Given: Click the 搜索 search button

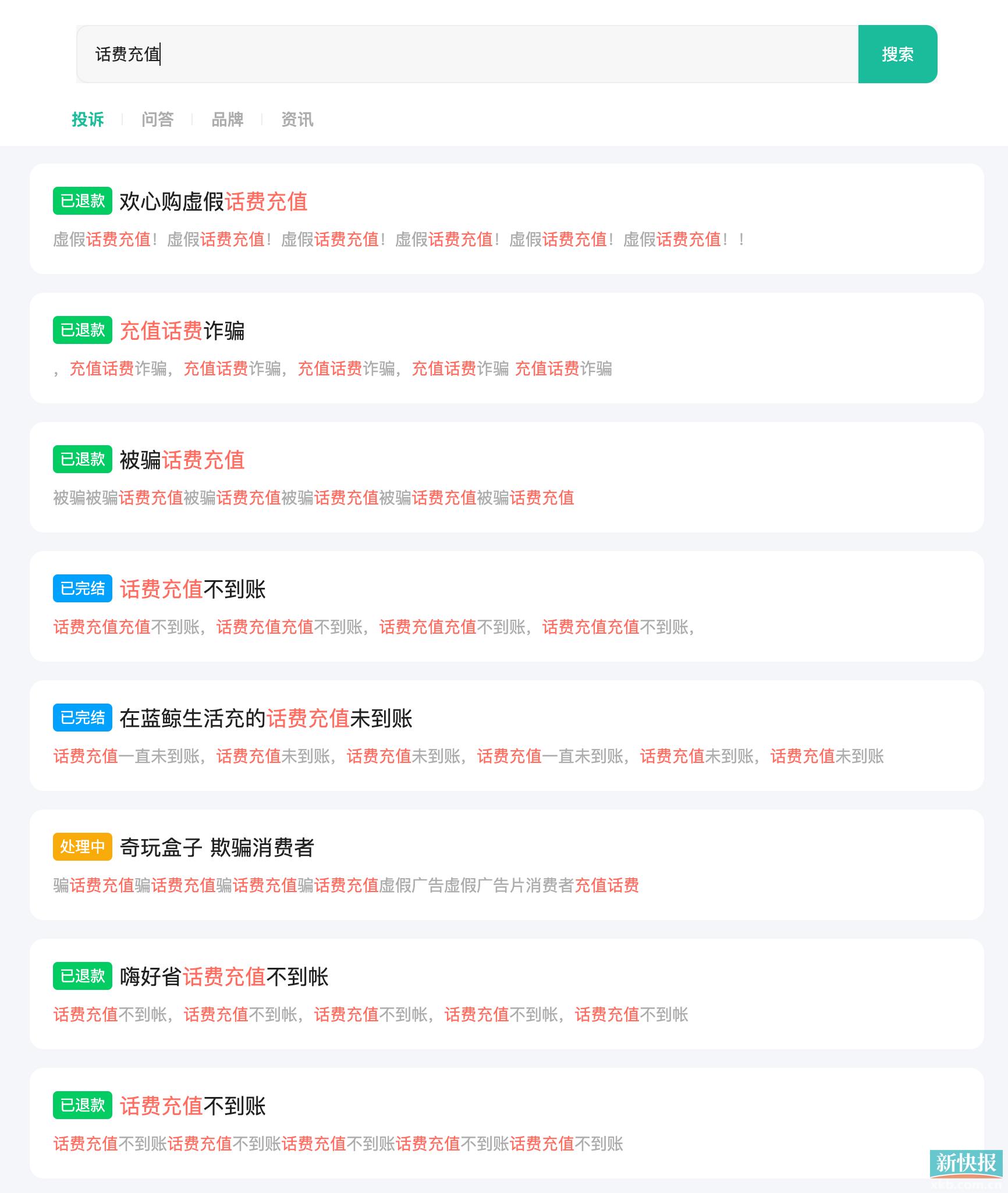Looking at the screenshot, I should pyautogui.click(x=897, y=54).
